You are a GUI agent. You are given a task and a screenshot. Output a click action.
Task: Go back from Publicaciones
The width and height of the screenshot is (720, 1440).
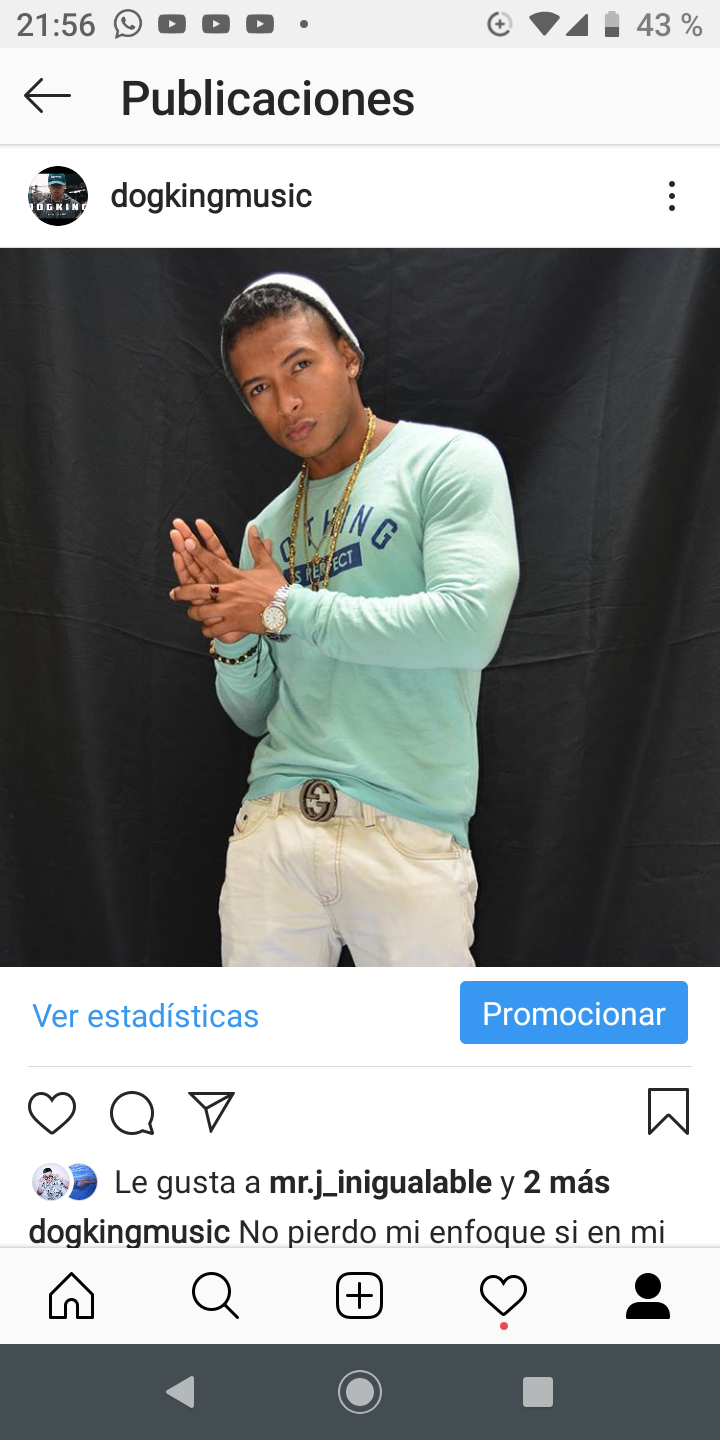[x=47, y=97]
